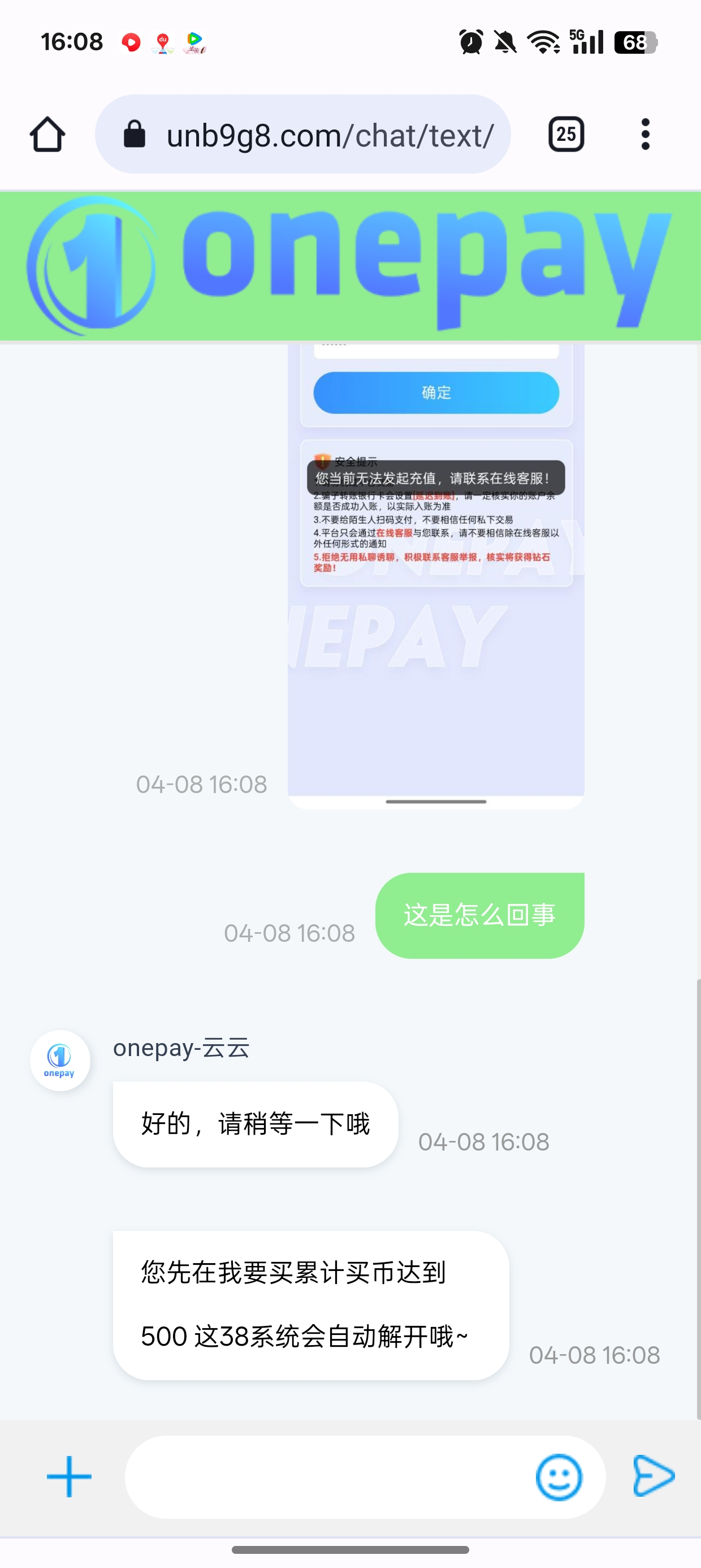Go to the browser home page
This screenshot has height=1568, width=701.
tap(47, 134)
